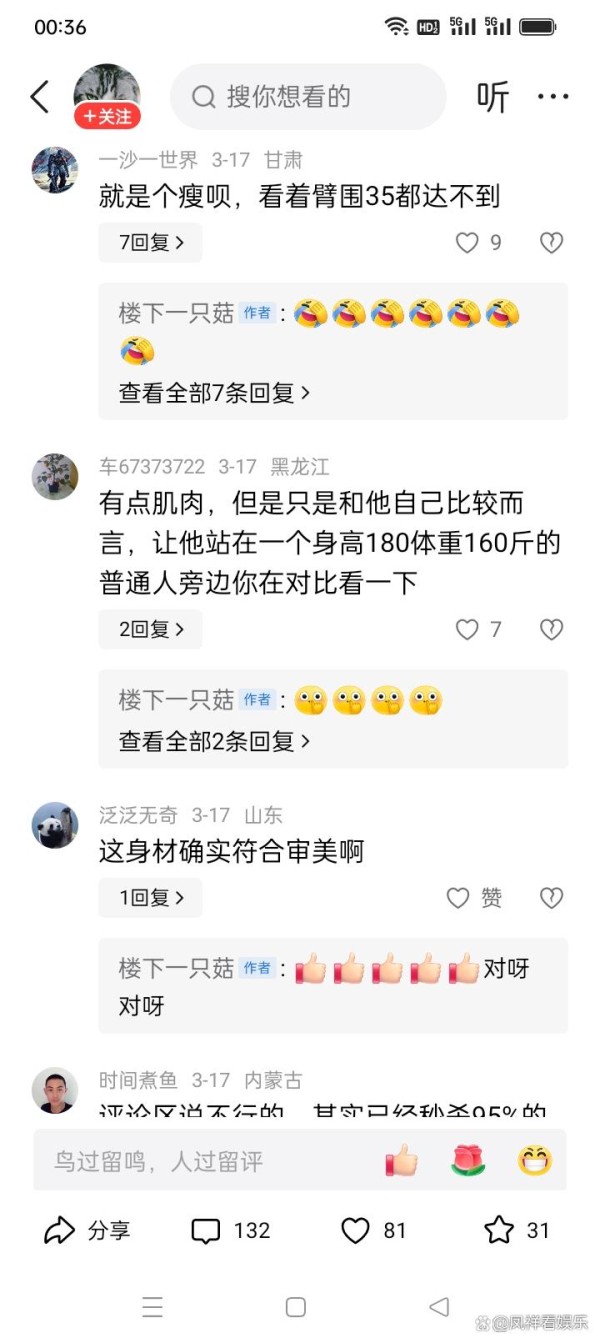Like the comment from 车67373722
The width and height of the screenshot is (600, 1343).
click(478, 630)
